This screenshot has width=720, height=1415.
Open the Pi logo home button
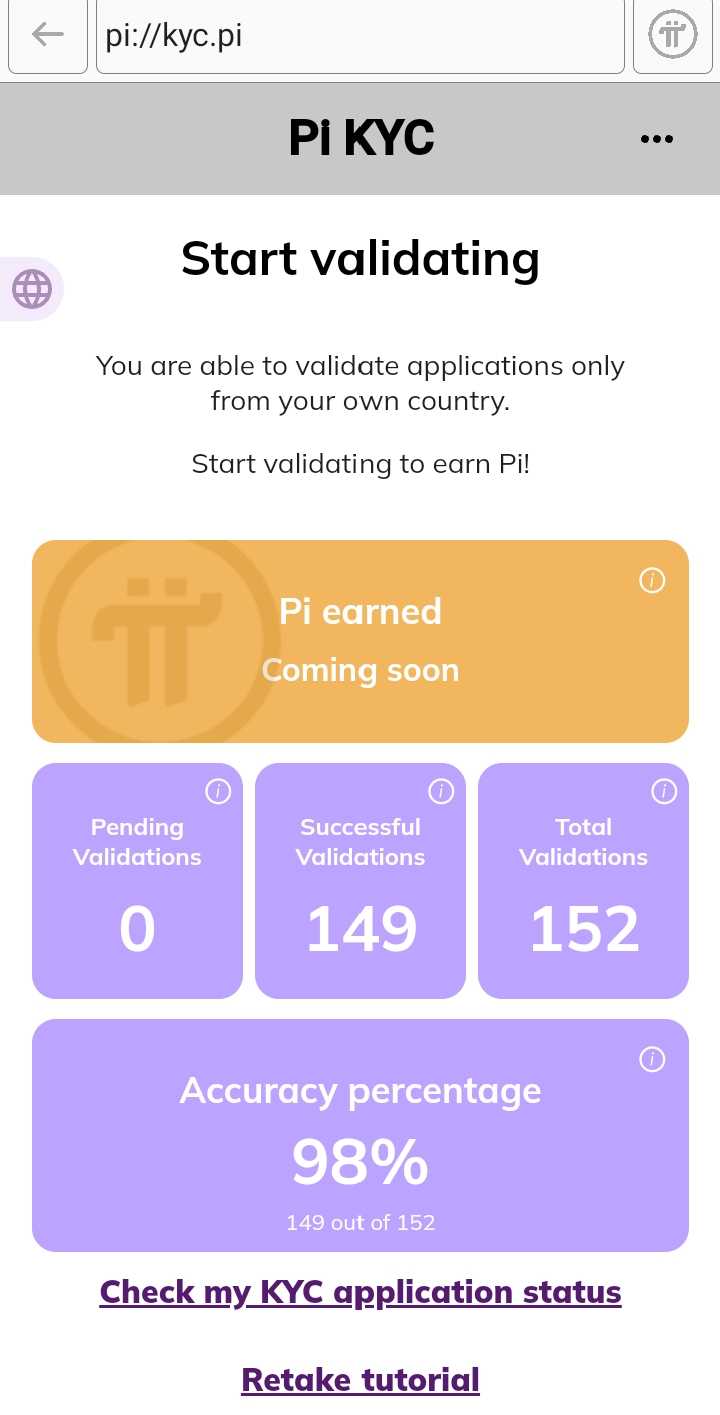(x=672, y=36)
